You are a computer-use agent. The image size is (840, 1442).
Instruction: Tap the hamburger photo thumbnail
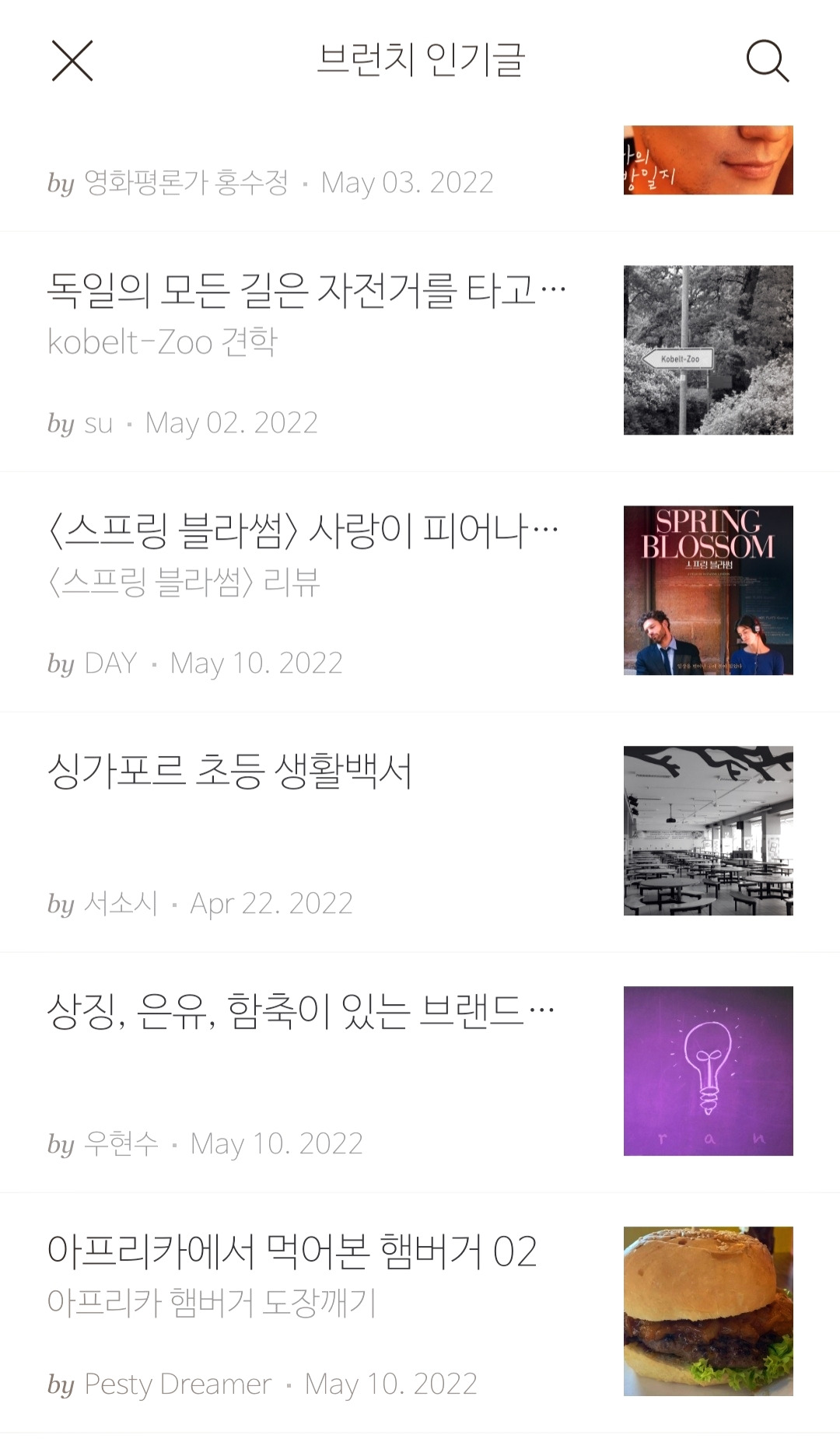pyautogui.click(x=709, y=1311)
